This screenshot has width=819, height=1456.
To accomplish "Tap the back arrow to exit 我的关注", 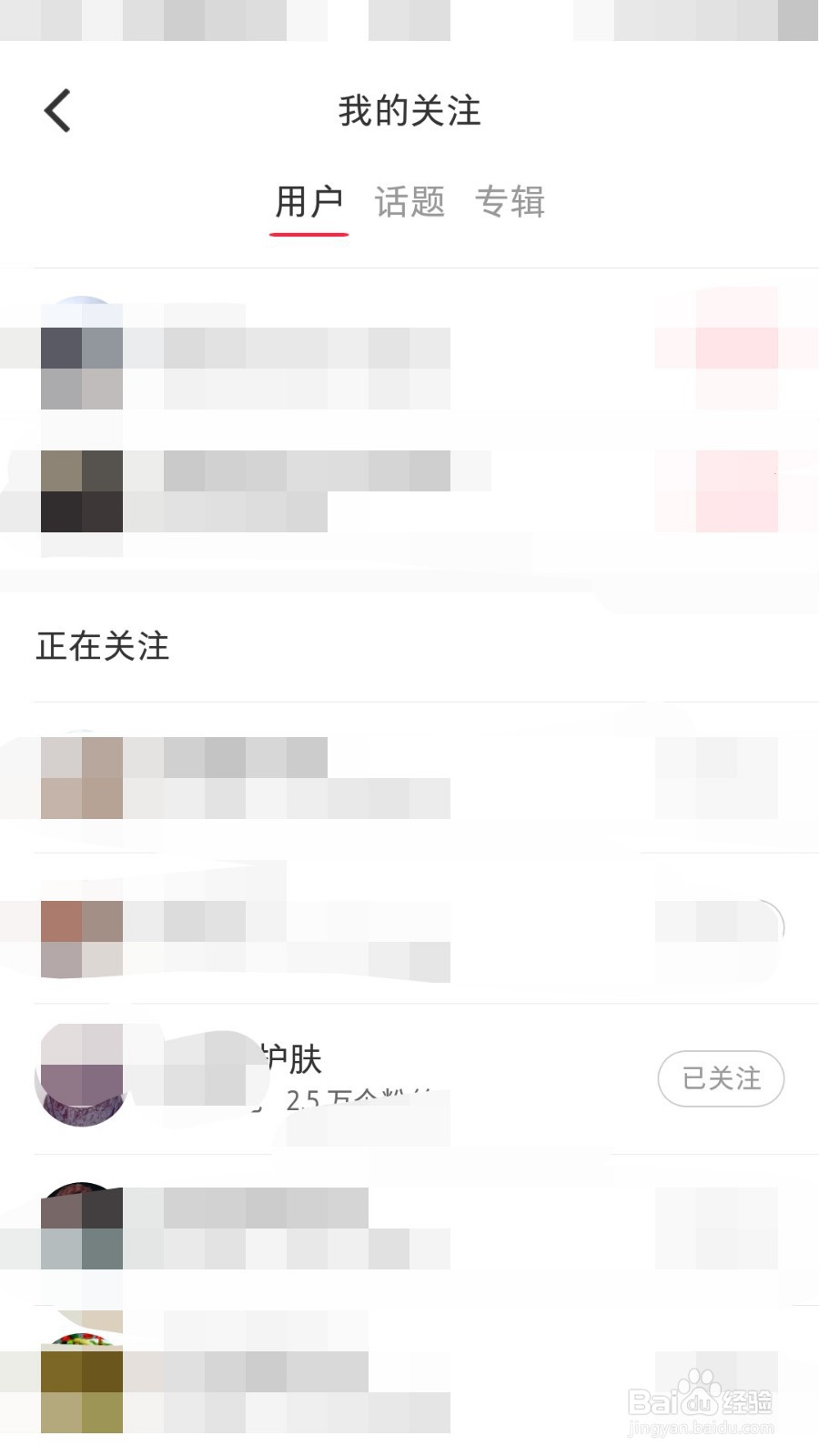I will [x=56, y=109].
